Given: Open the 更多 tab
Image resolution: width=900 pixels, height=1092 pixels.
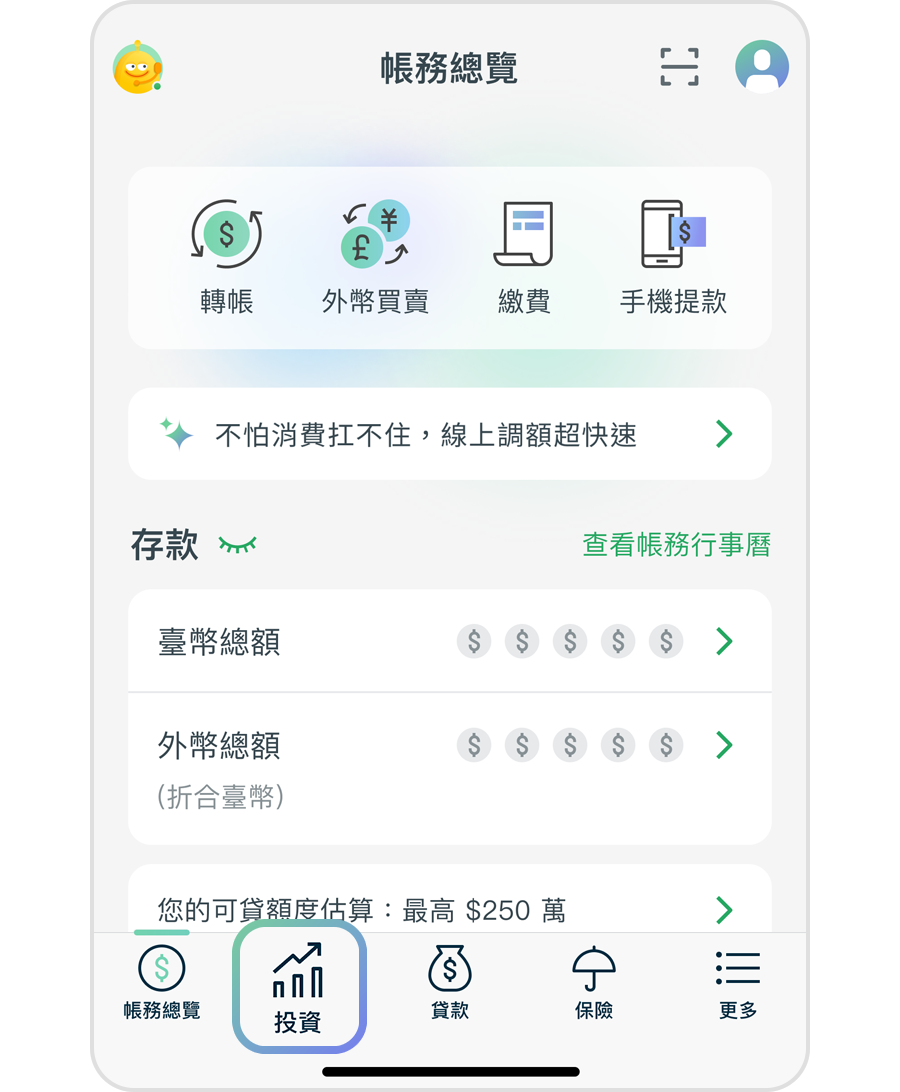Looking at the screenshot, I should [738, 983].
